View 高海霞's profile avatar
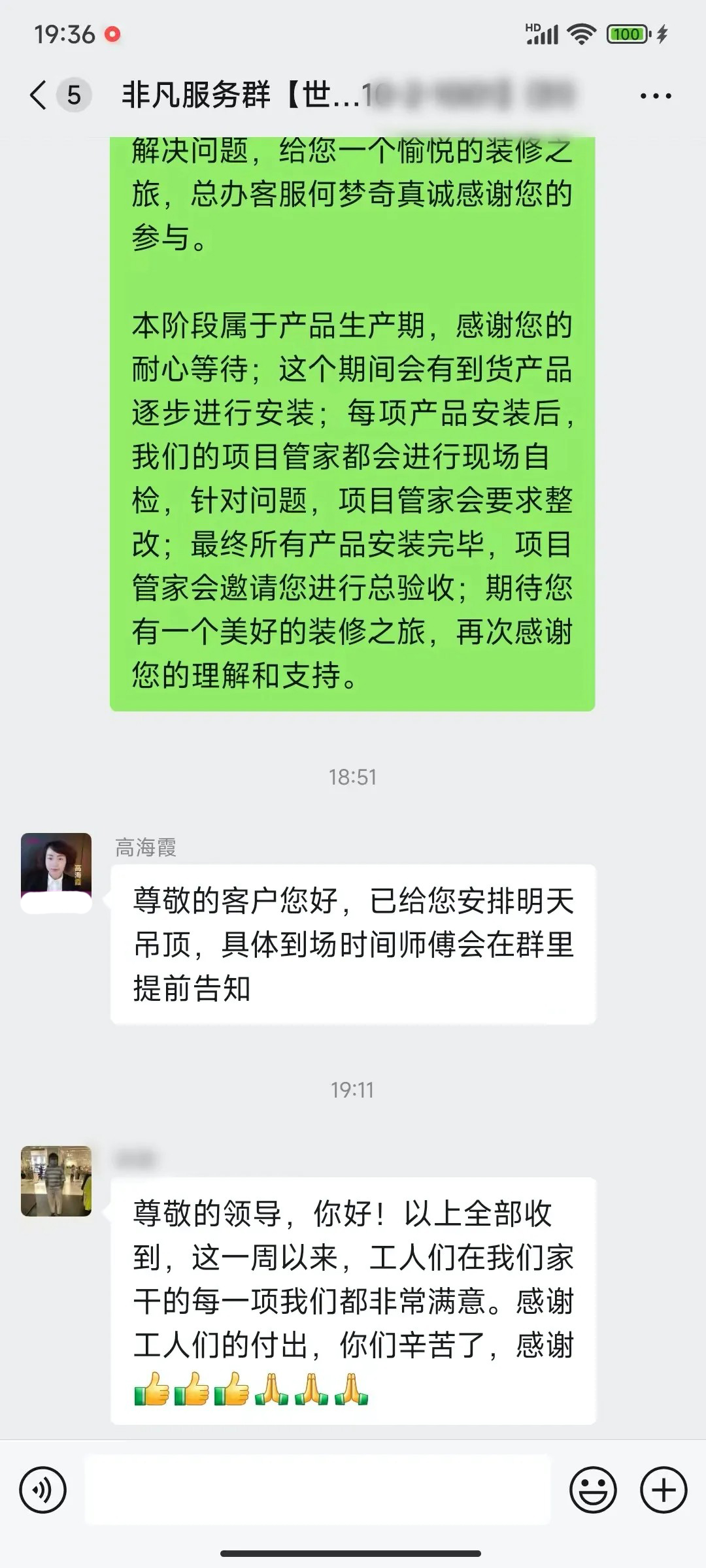 (56, 867)
